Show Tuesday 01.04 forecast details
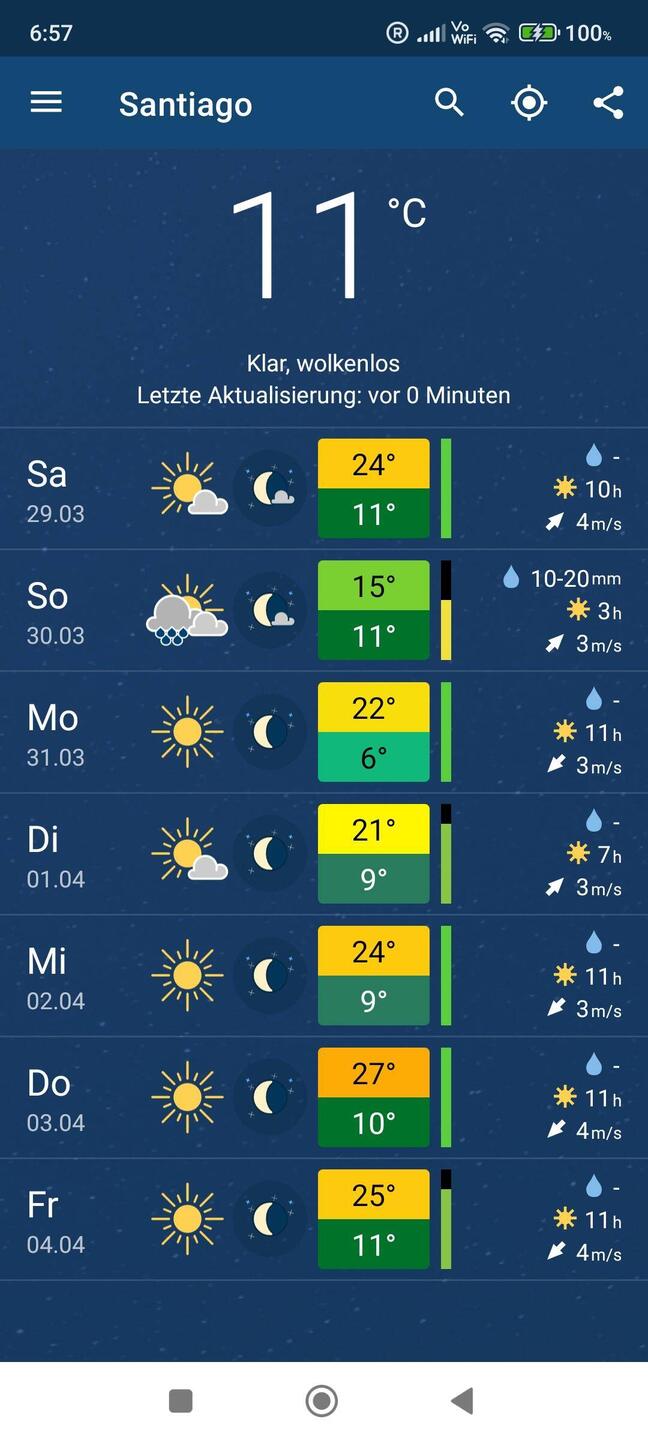The height and width of the screenshot is (1440, 648). coord(324,855)
